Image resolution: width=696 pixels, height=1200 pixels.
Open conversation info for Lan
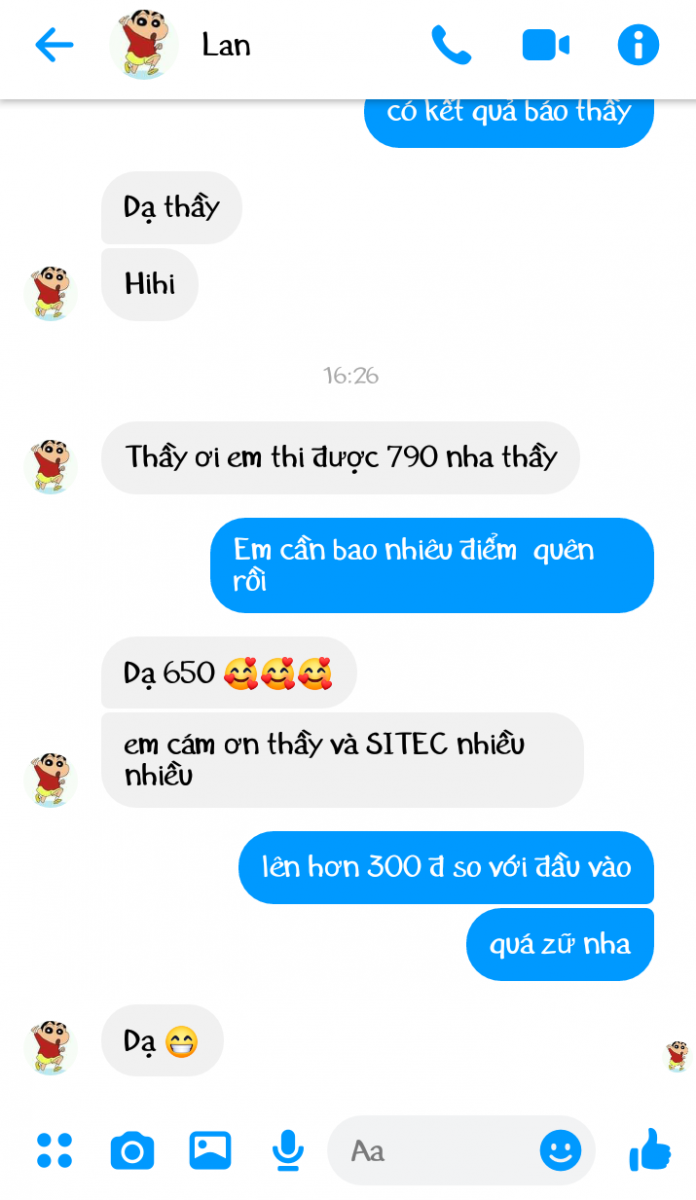638,45
